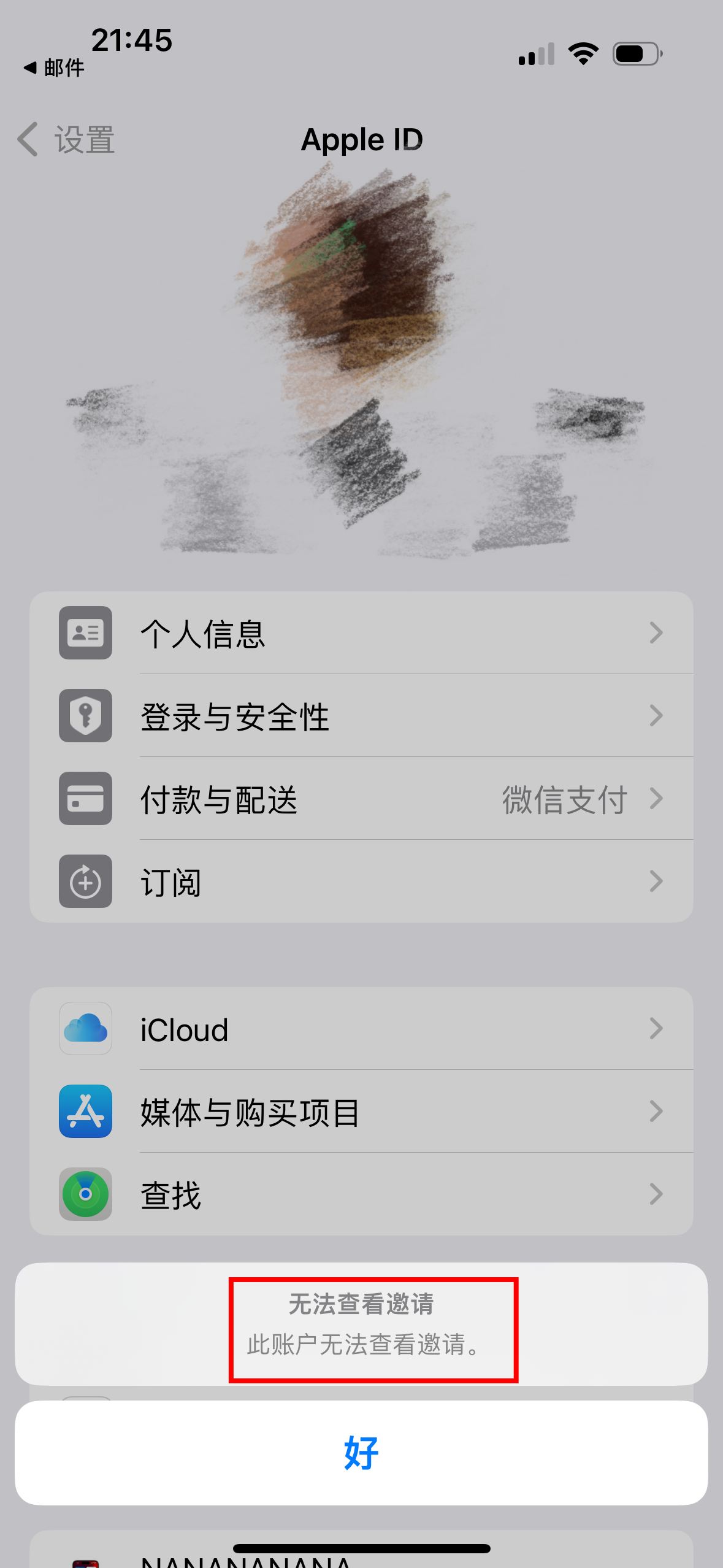Viewport: 723px width, 1568px height.
Task: Go back to 设置
Action: coord(67,140)
